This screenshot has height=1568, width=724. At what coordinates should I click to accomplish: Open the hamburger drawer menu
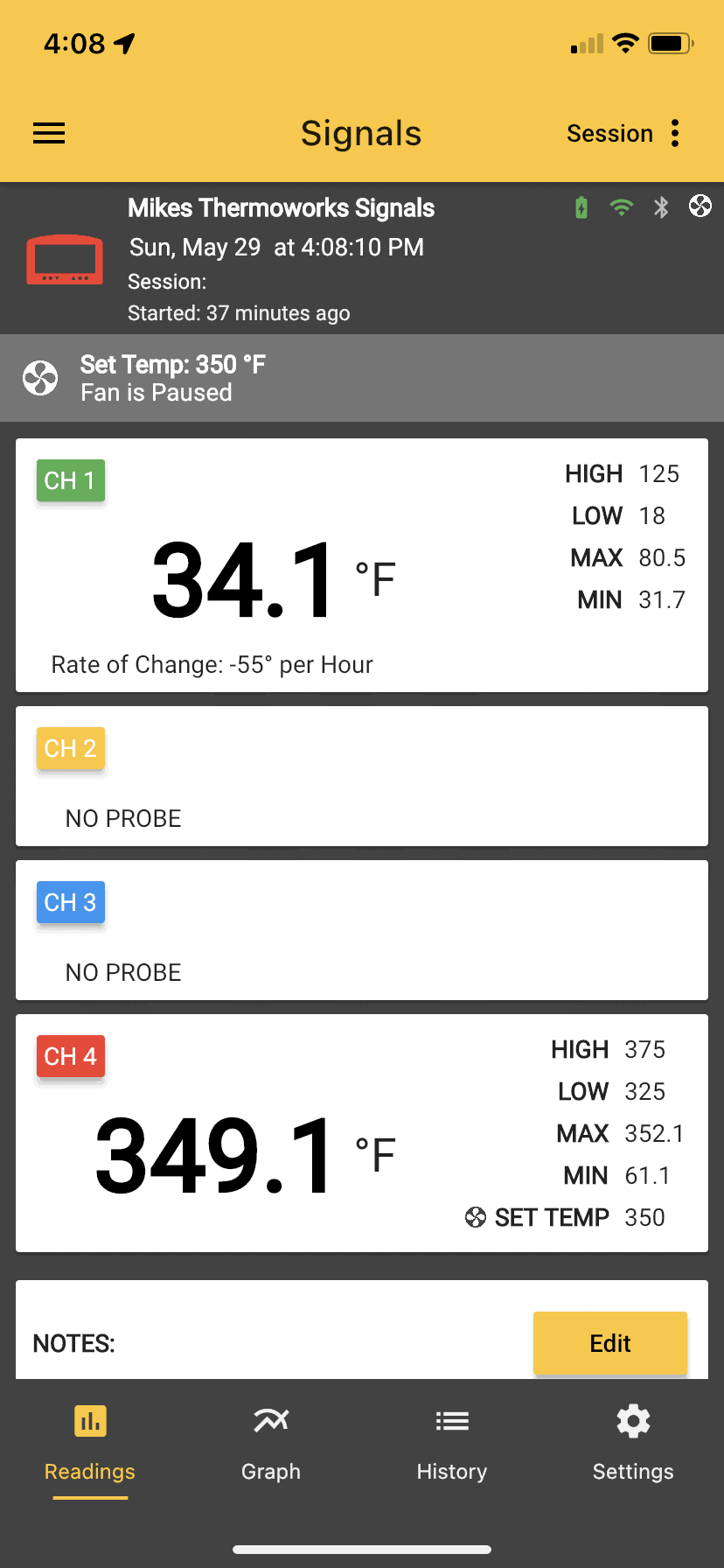[49, 133]
